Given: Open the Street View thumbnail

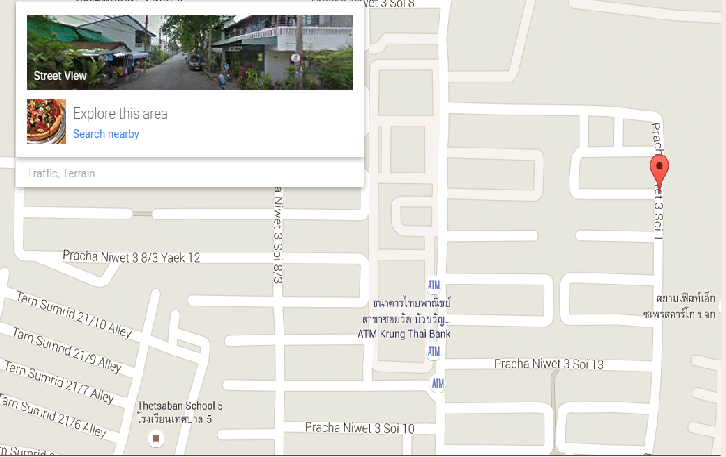Looking at the screenshot, I should [x=189, y=52].
